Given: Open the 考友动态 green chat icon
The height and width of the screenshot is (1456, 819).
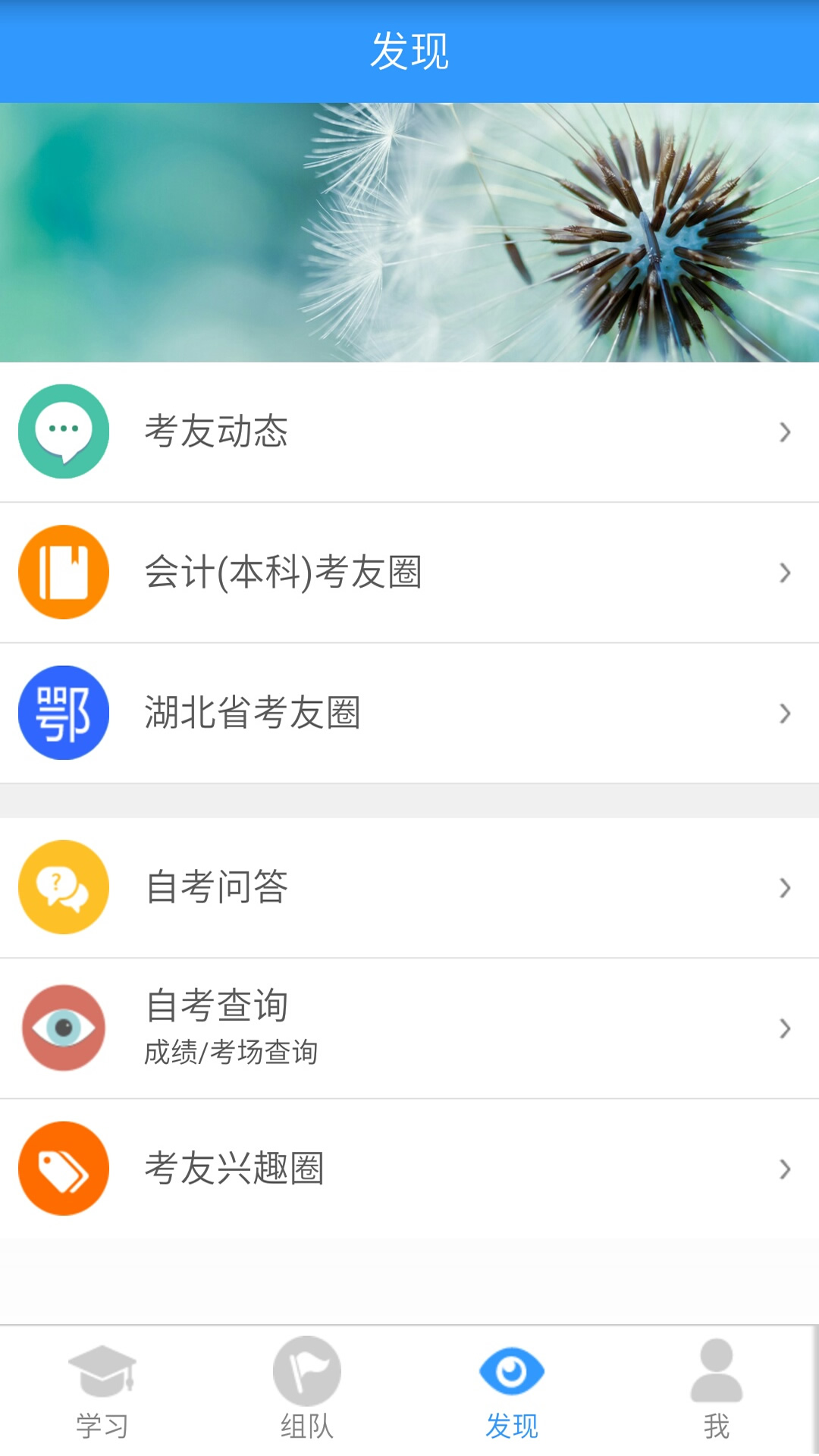Looking at the screenshot, I should (63, 432).
